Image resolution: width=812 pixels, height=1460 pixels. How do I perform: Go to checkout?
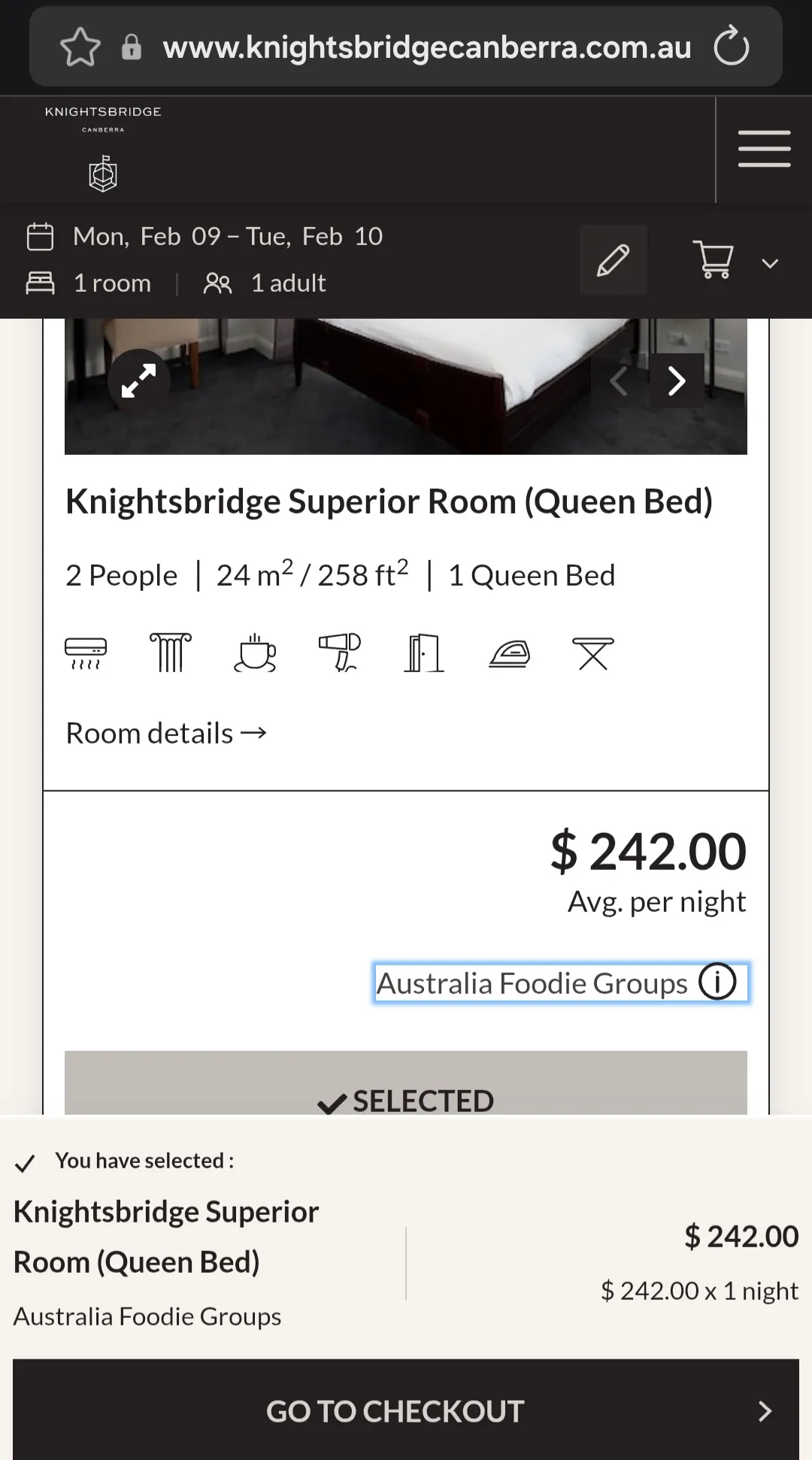click(x=406, y=1410)
